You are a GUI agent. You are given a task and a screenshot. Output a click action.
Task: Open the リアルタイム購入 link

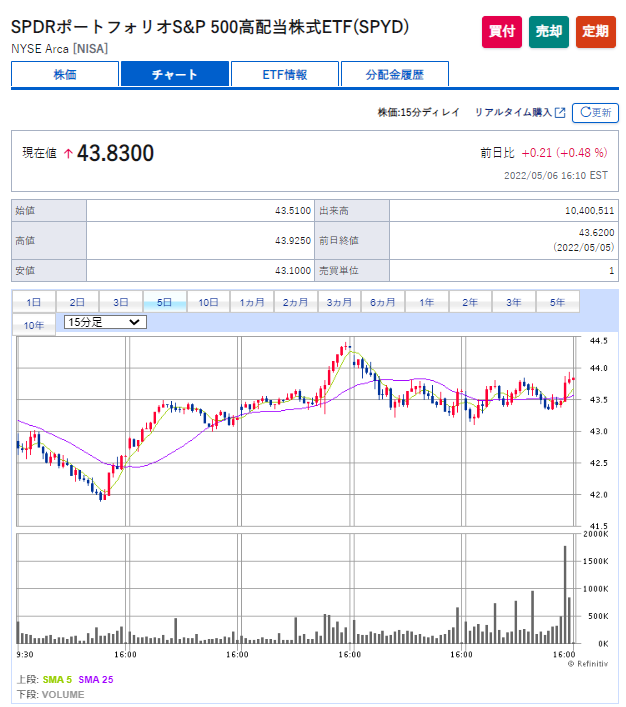[x=519, y=113]
